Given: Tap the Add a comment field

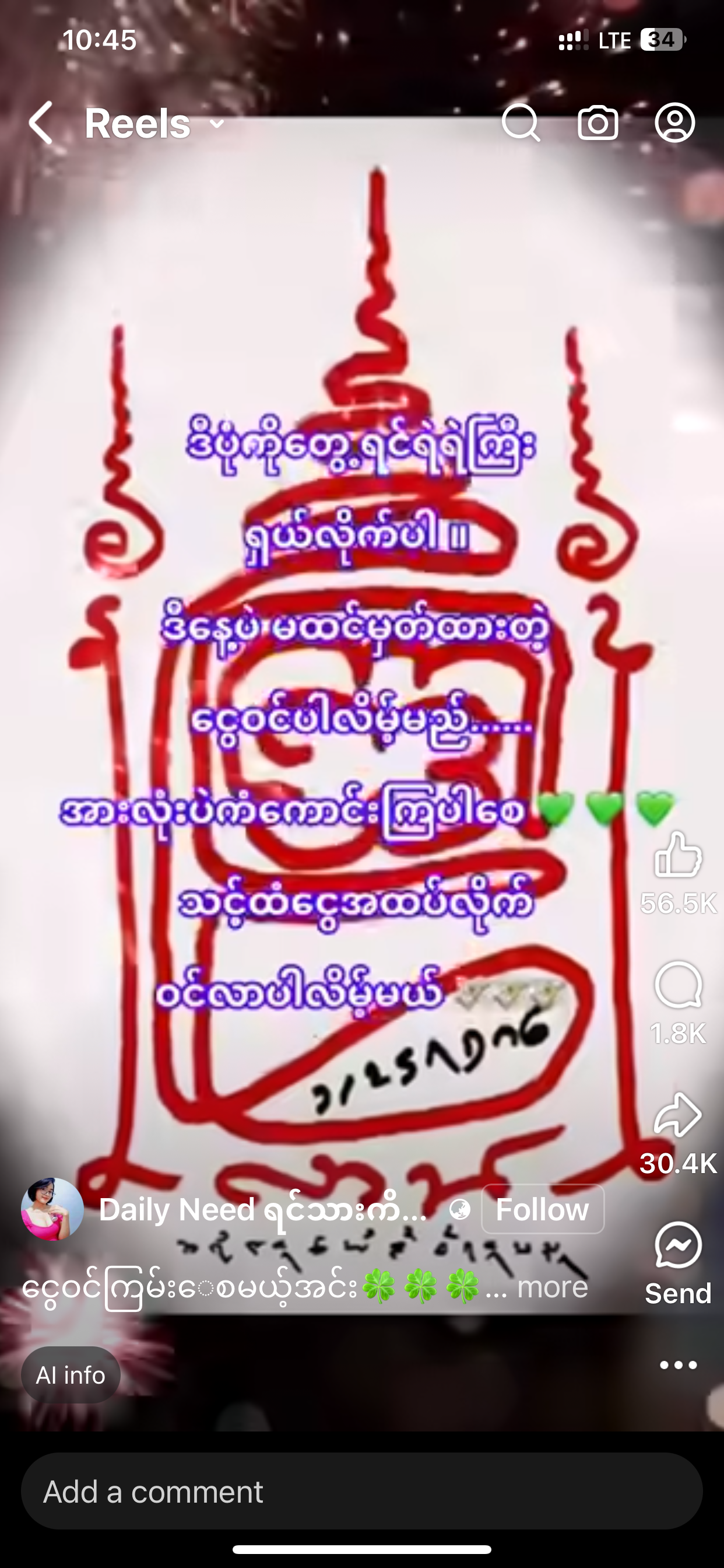Looking at the screenshot, I should click(x=361, y=1492).
